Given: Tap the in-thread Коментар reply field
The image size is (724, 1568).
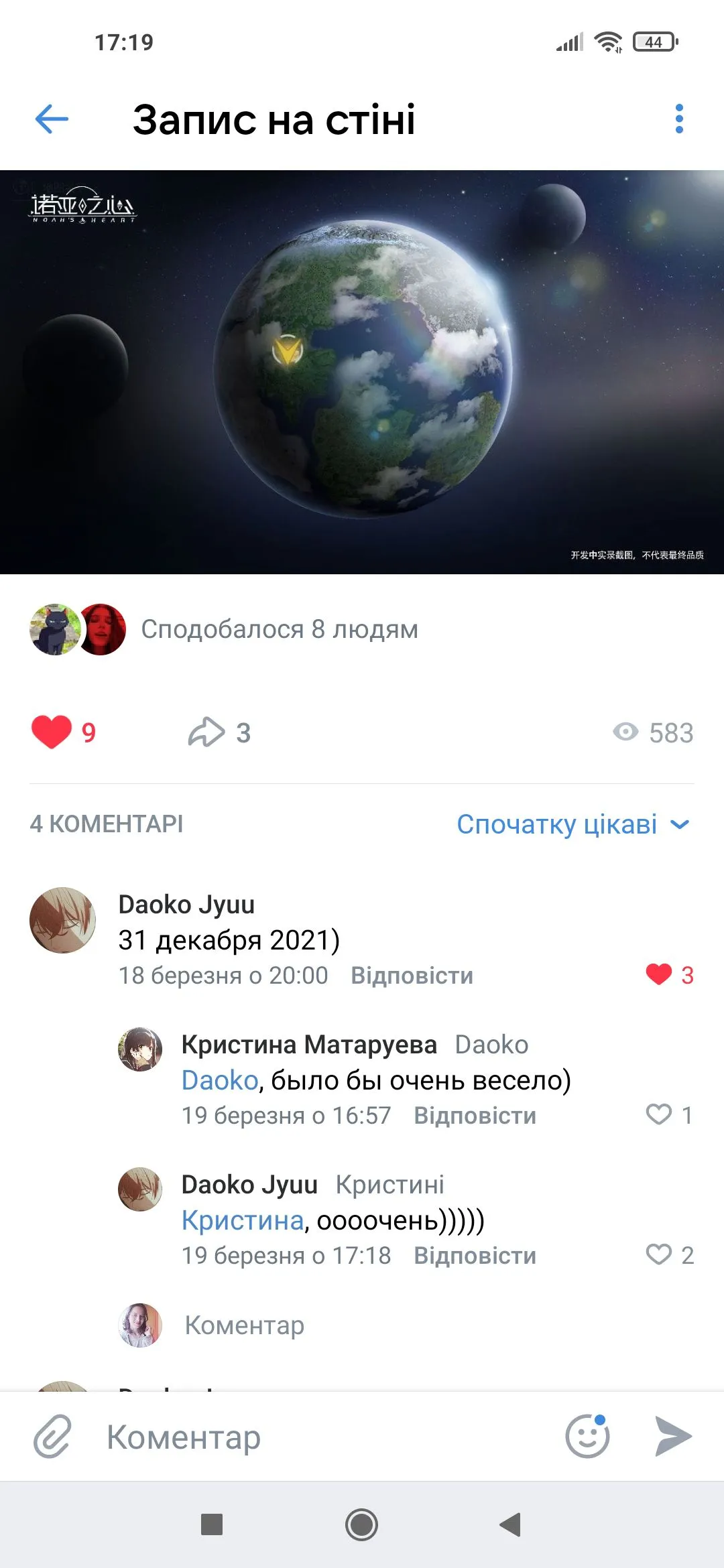Looking at the screenshot, I should click(244, 1325).
